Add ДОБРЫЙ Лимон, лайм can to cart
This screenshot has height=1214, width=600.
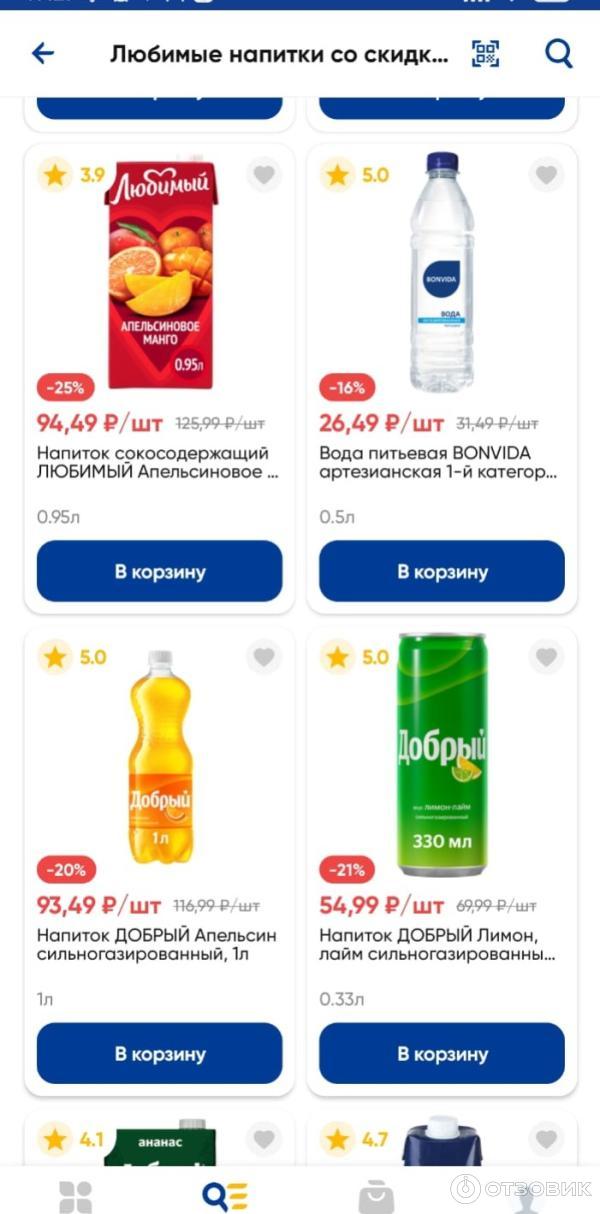(442, 1054)
